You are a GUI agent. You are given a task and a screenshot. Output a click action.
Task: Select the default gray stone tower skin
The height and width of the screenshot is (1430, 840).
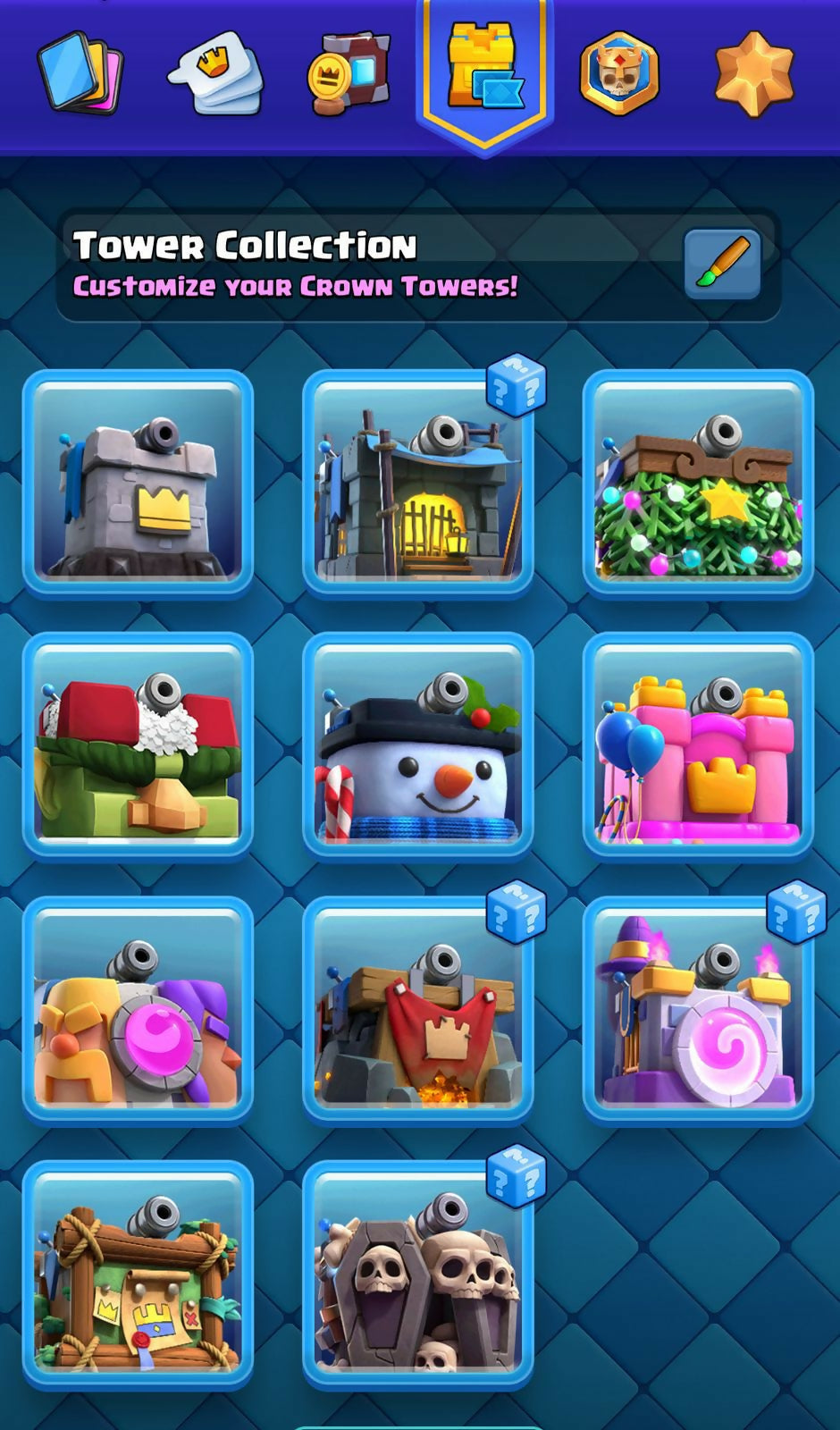point(138,484)
